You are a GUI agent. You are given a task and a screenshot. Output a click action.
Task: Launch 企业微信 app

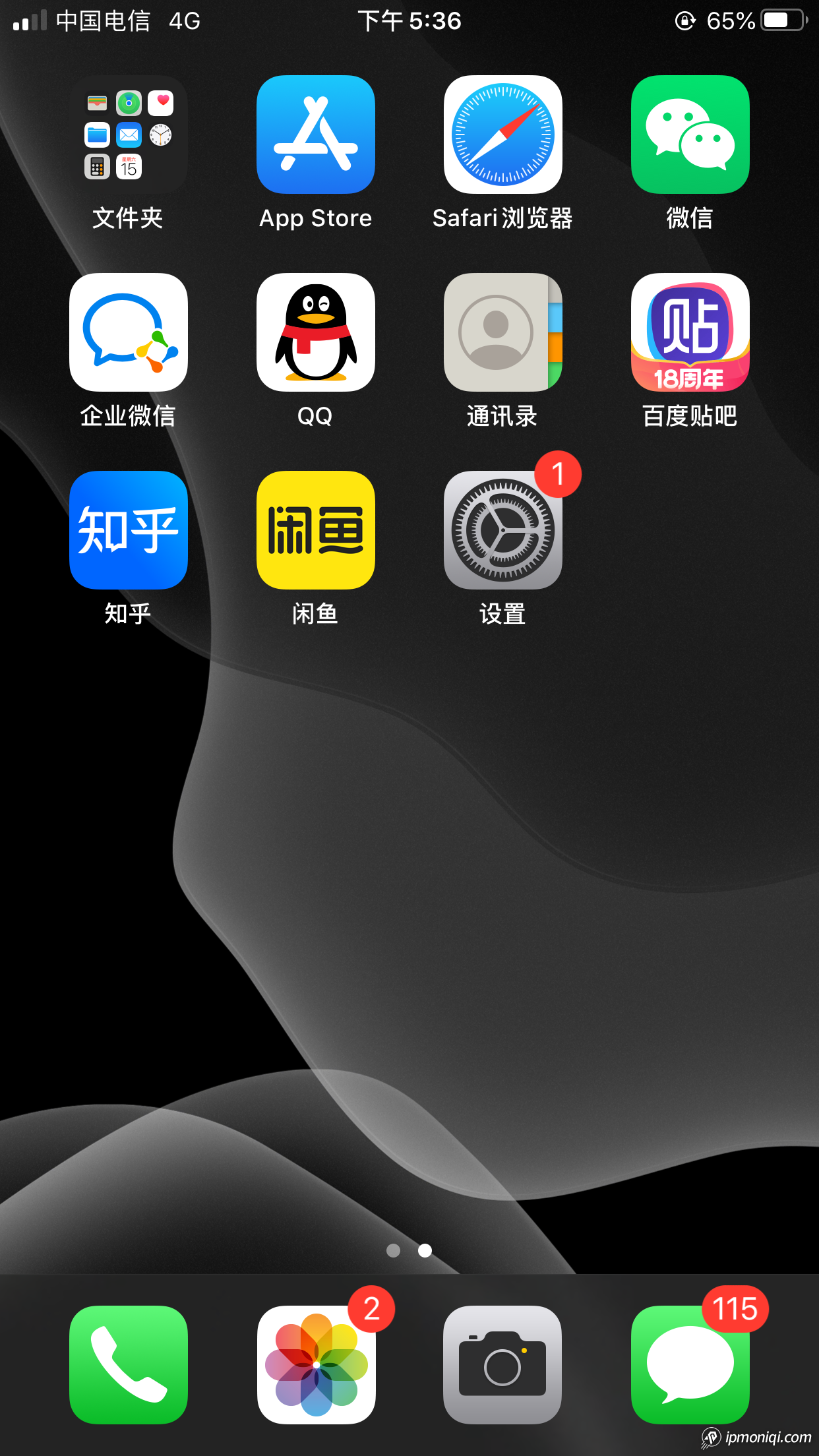[x=129, y=332]
